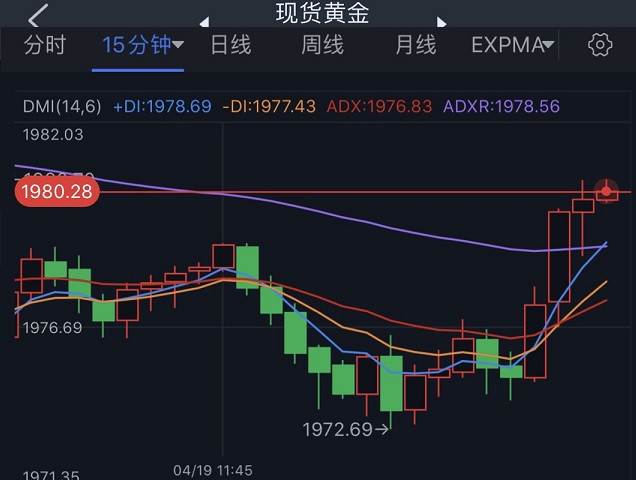The image size is (636, 480).
Task: Go back using the top-left arrow
Action: (x=37, y=15)
